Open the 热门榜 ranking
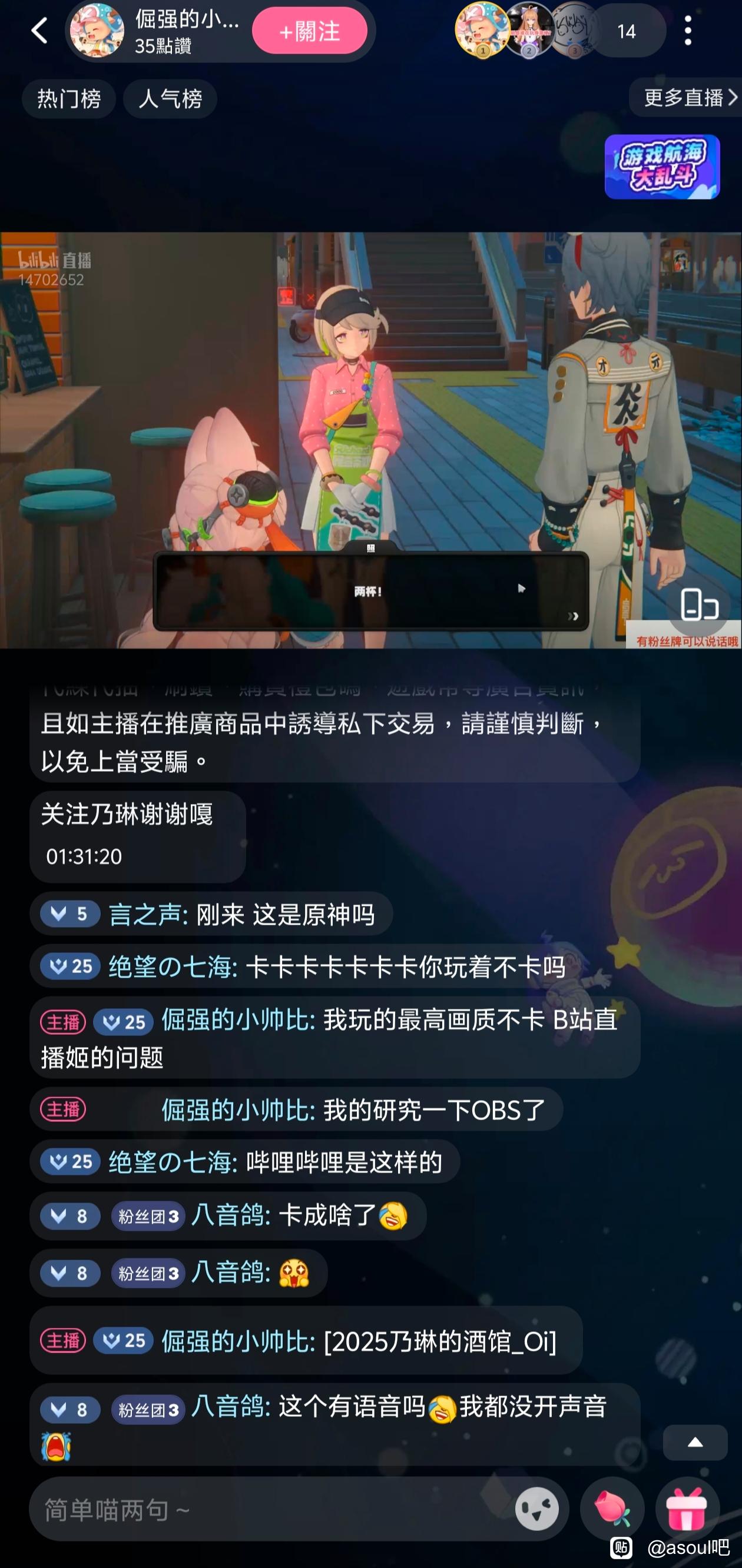Image resolution: width=742 pixels, height=1568 pixels. tap(69, 99)
